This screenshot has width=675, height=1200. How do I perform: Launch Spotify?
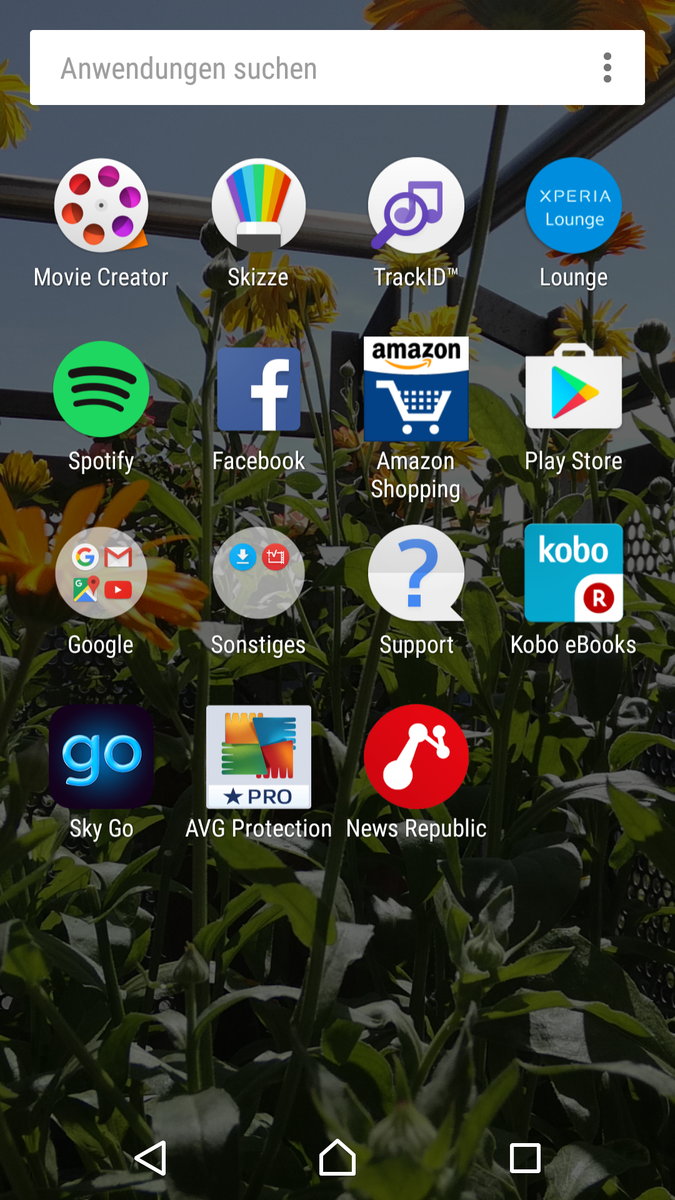(x=101, y=390)
